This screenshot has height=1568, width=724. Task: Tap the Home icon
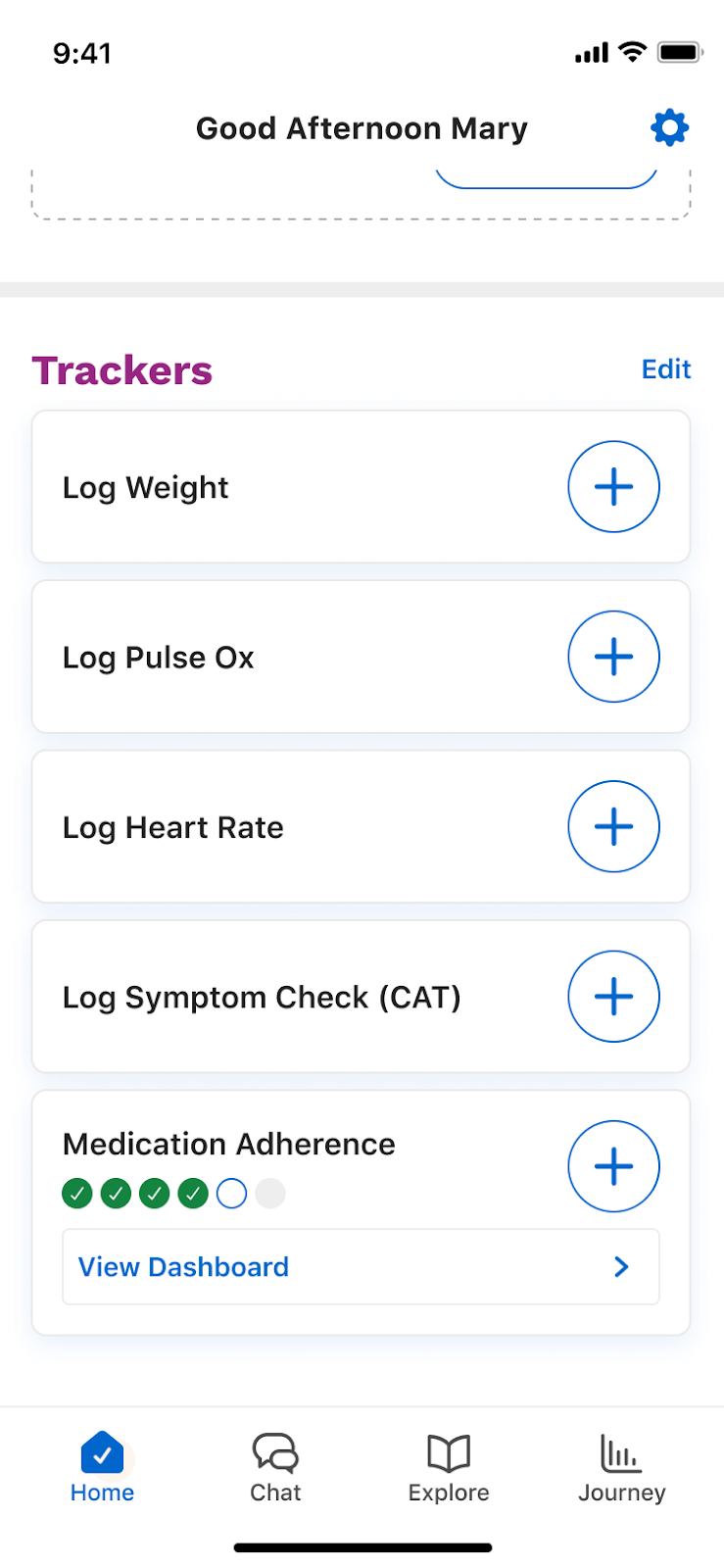pyautogui.click(x=102, y=1454)
